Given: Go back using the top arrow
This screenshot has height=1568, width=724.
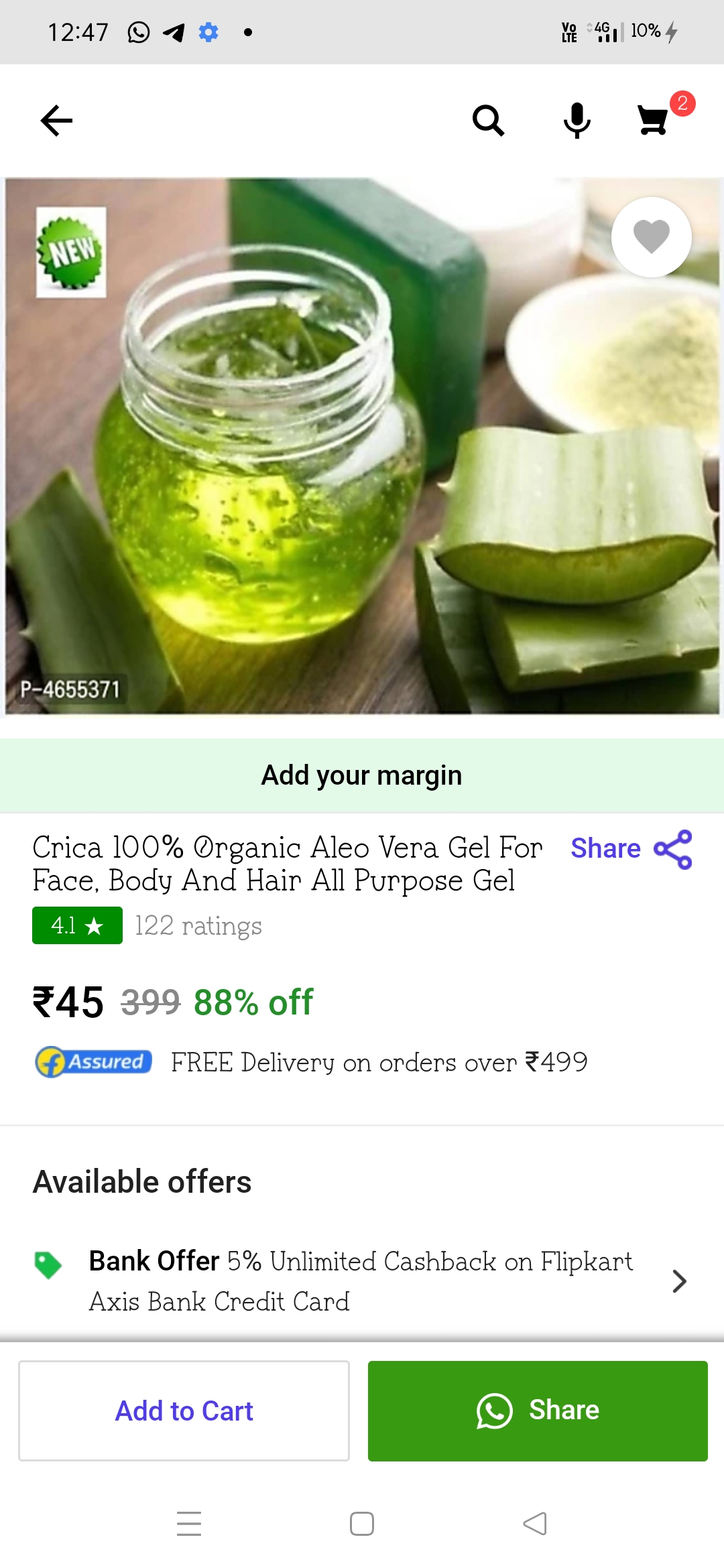Looking at the screenshot, I should (x=56, y=121).
